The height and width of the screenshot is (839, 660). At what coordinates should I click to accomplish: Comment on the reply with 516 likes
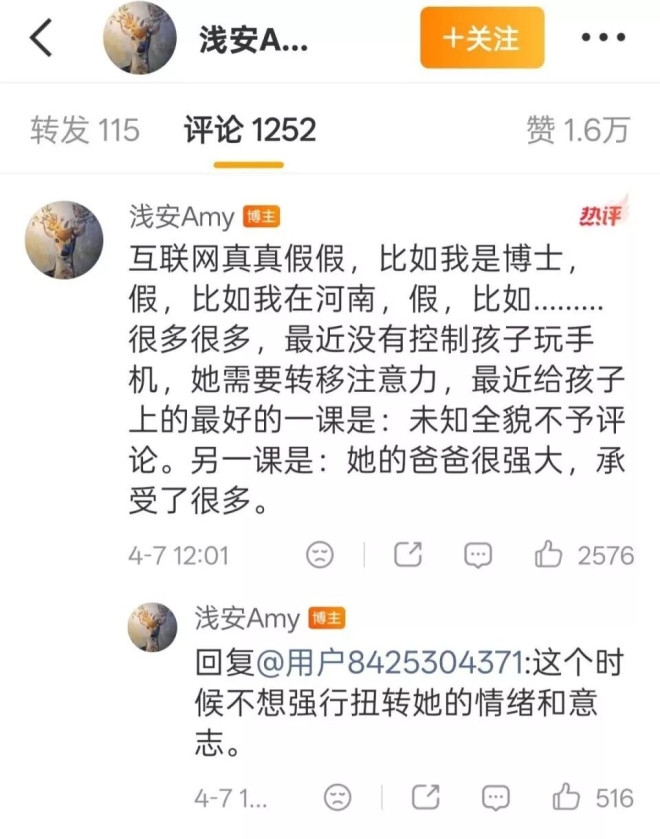pyautogui.click(x=495, y=797)
